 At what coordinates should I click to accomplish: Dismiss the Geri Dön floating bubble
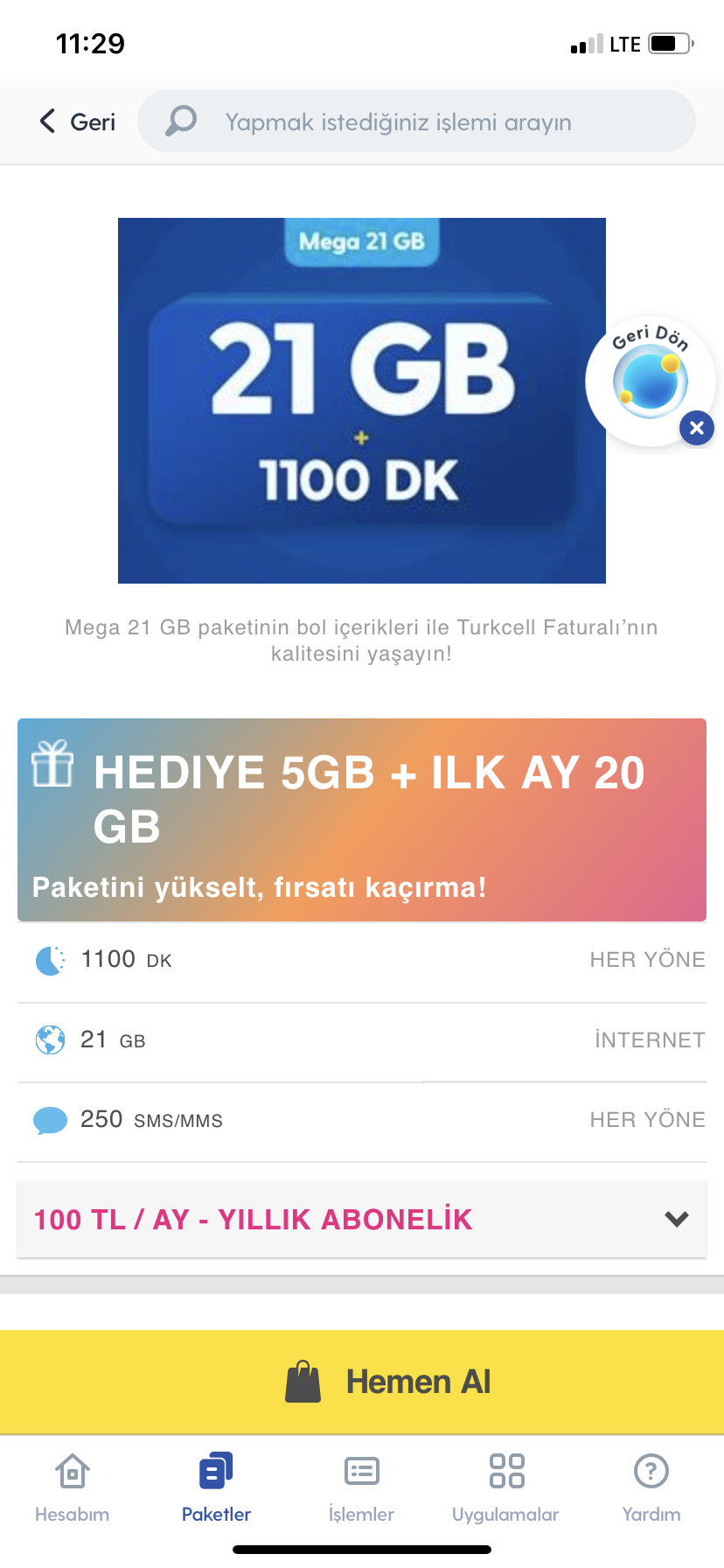[x=697, y=428]
